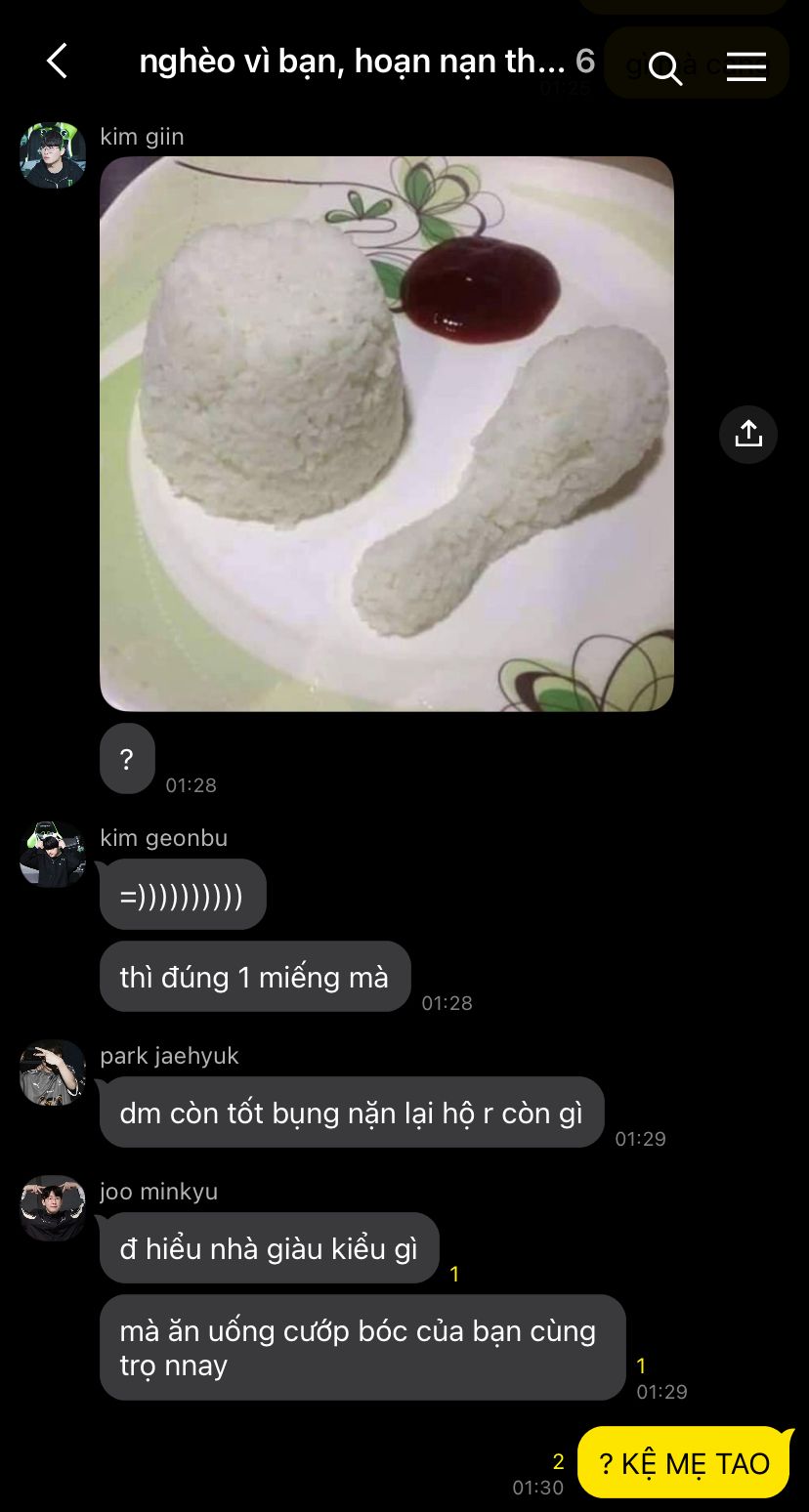The height and width of the screenshot is (1512, 809).
Task: View kim giin's profile picture
Action: click(x=53, y=155)
